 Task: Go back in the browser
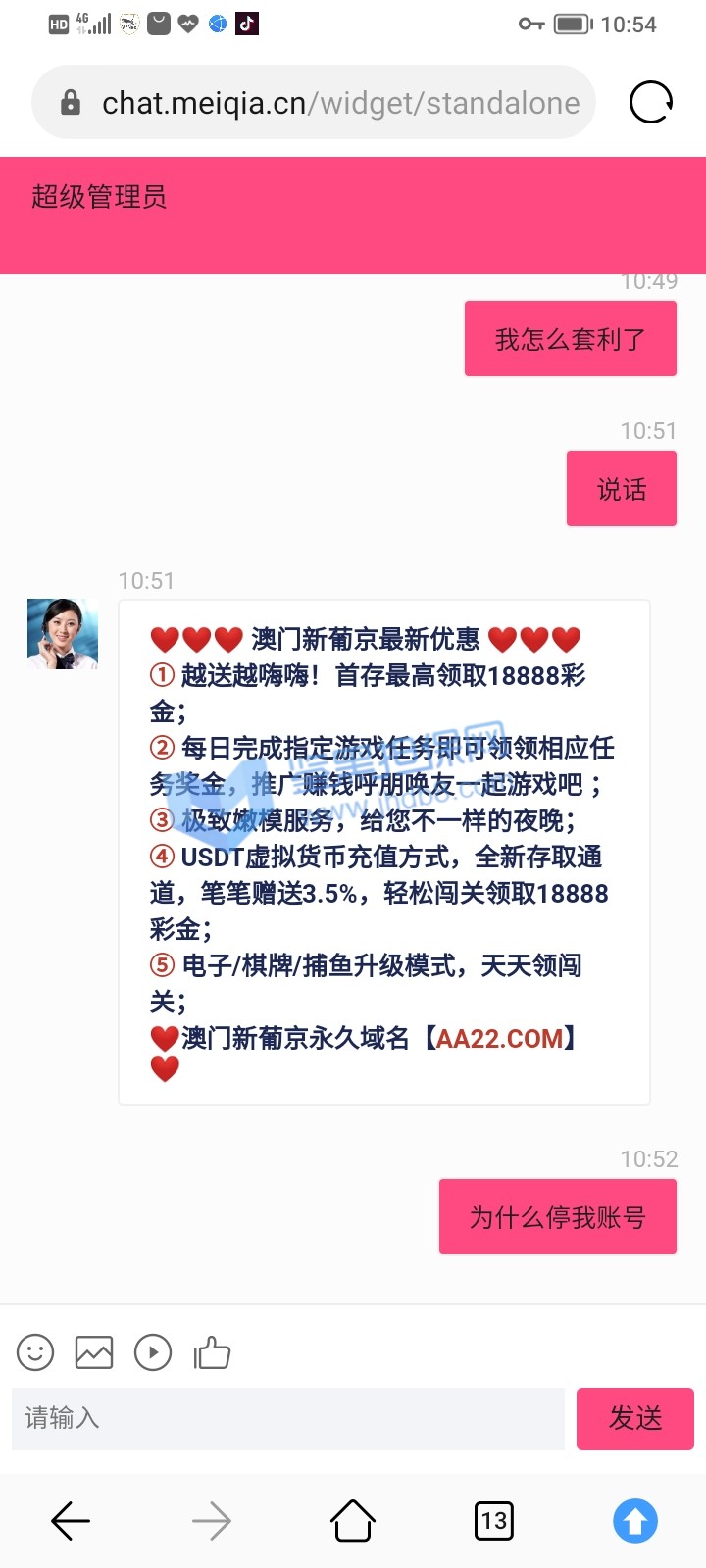tap(71, 1521)
